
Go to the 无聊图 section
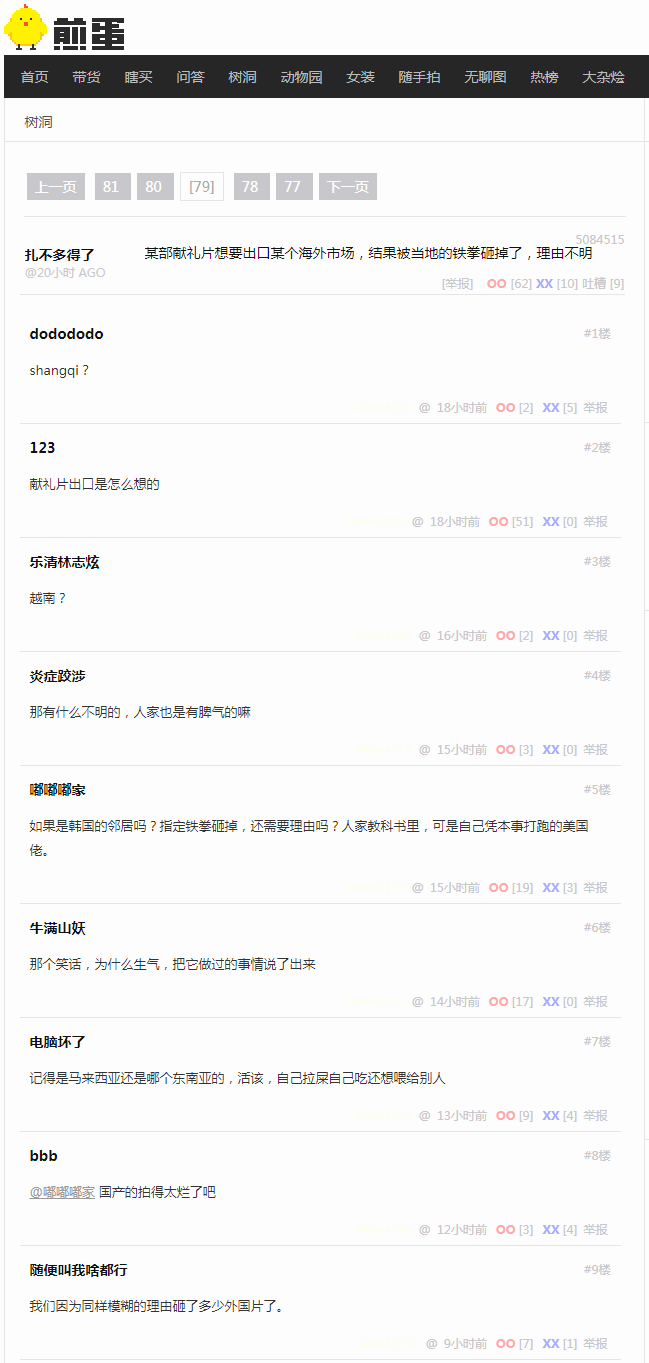pyautogui.click(x=485, y=77)
